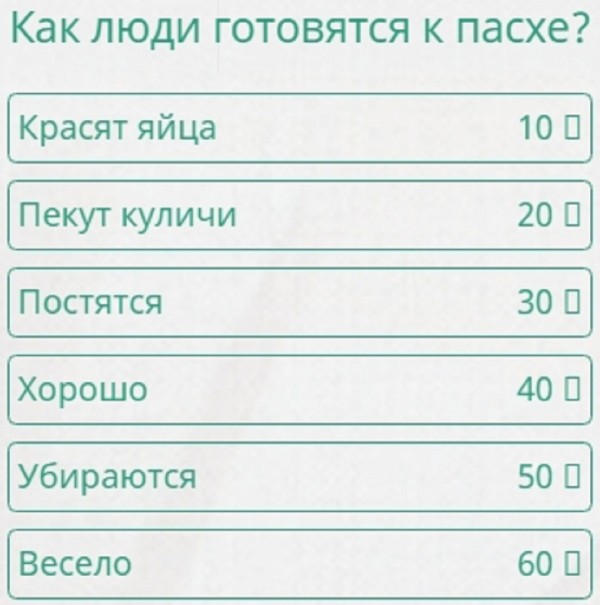
Task: Choose the 'Пекут куличи' answer row
Action: [x=299, y=215]
